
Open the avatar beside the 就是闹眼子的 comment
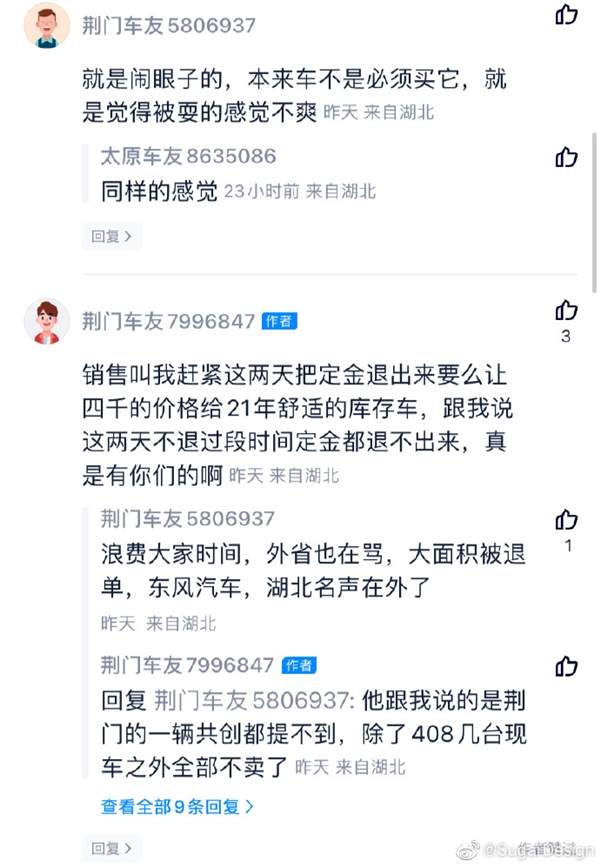pyautogui.click(x=46, y=25)
